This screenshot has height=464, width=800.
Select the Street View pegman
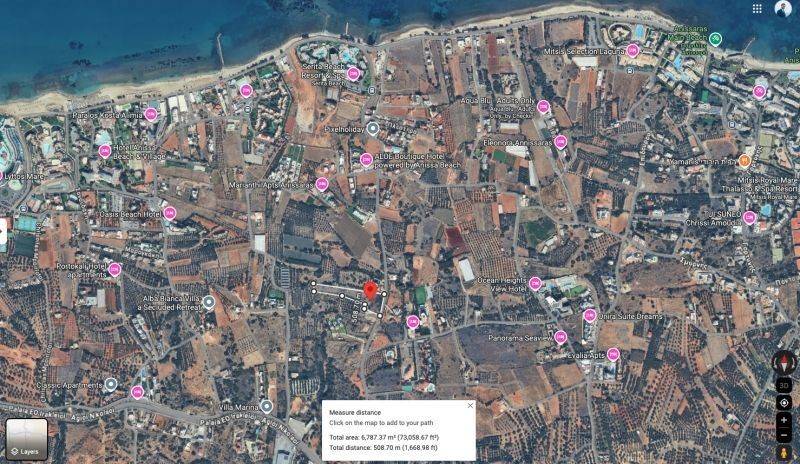point(784,453)
